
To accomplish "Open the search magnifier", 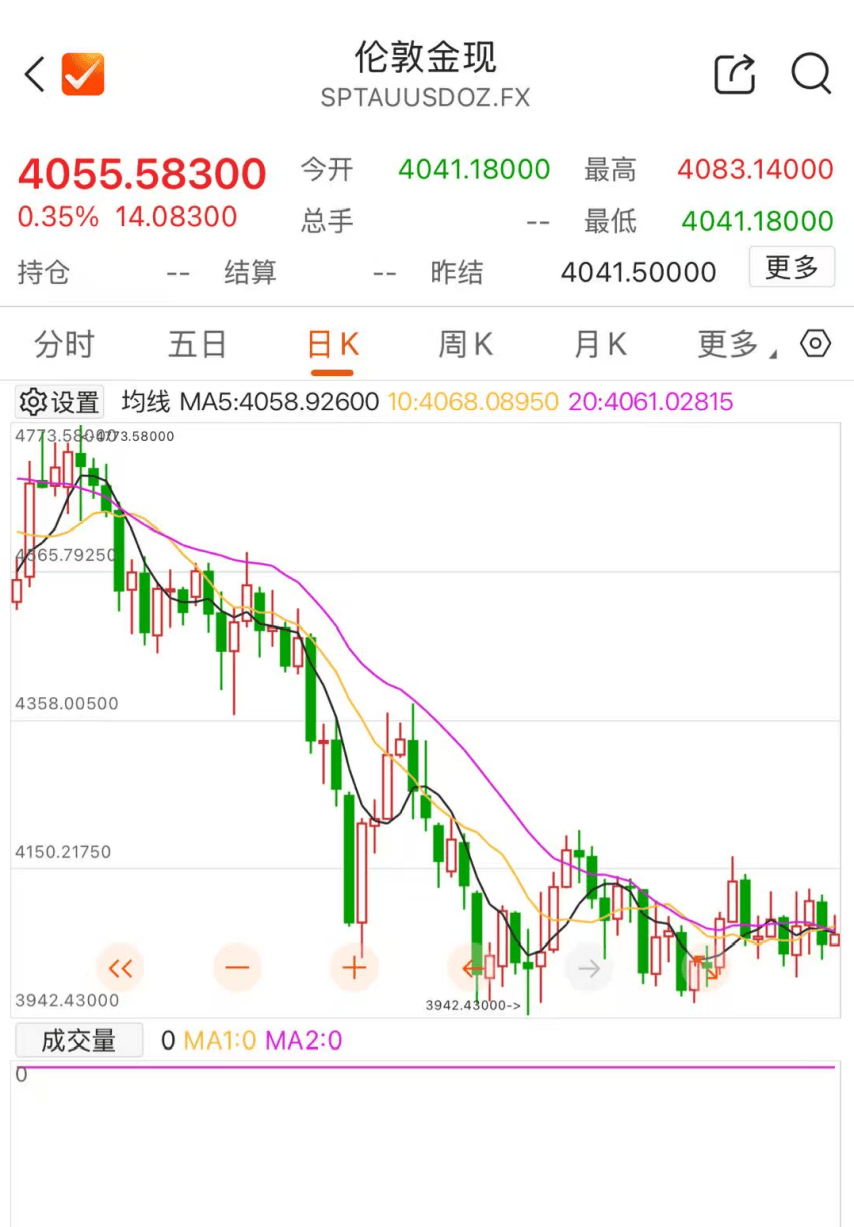I will coord(811,74).
